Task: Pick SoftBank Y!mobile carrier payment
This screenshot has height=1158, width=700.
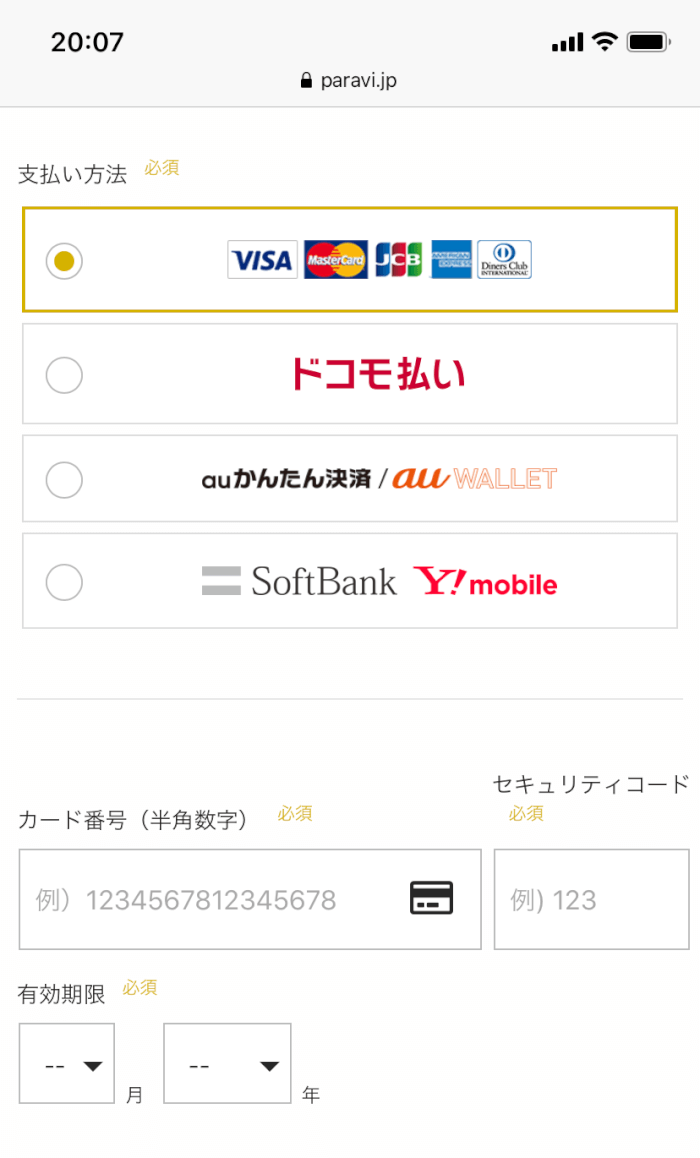Action: pyautogui.click(x=64, y=582)
